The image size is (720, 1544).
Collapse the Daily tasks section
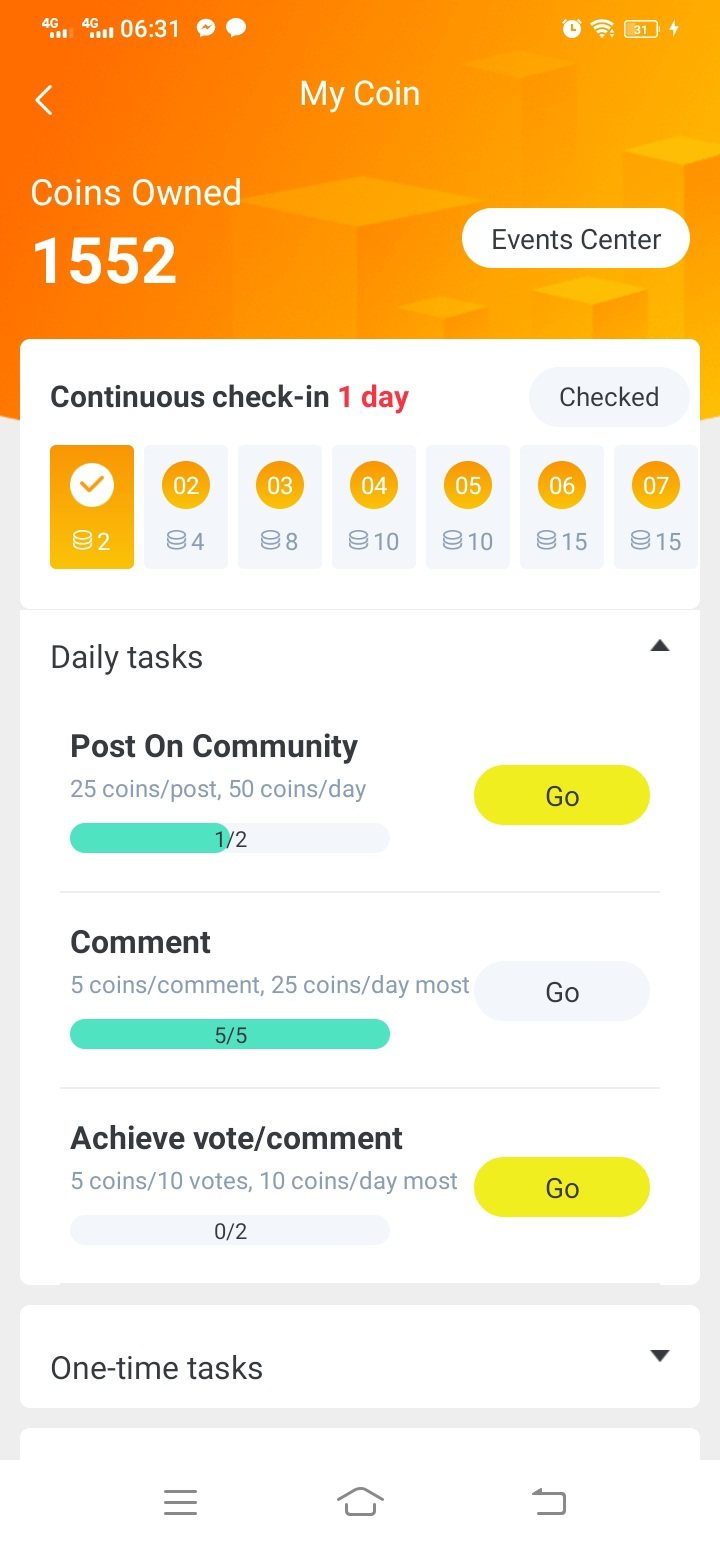[x=659, y=647]
